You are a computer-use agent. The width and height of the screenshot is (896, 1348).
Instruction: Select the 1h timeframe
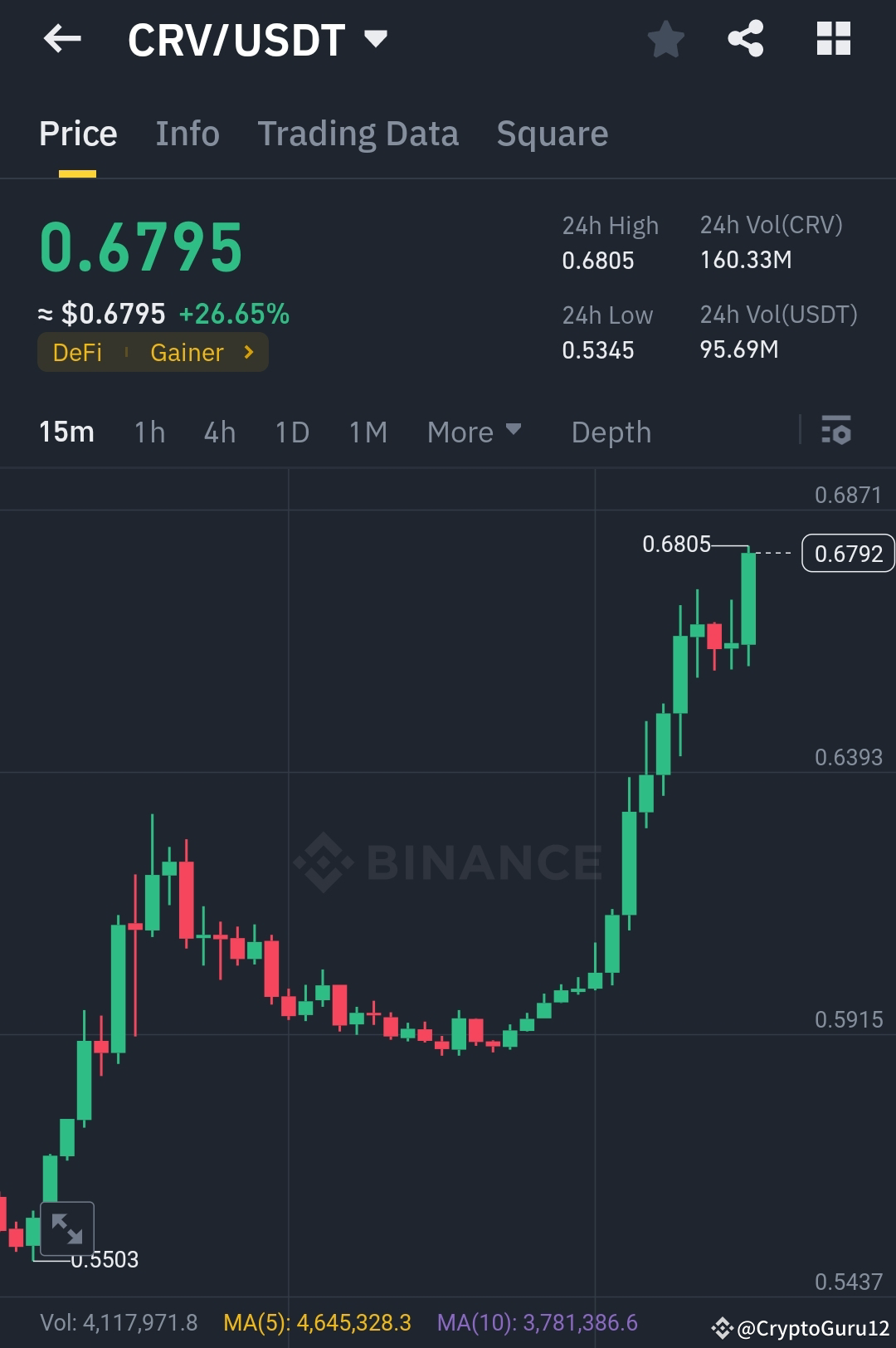(149, 432)
